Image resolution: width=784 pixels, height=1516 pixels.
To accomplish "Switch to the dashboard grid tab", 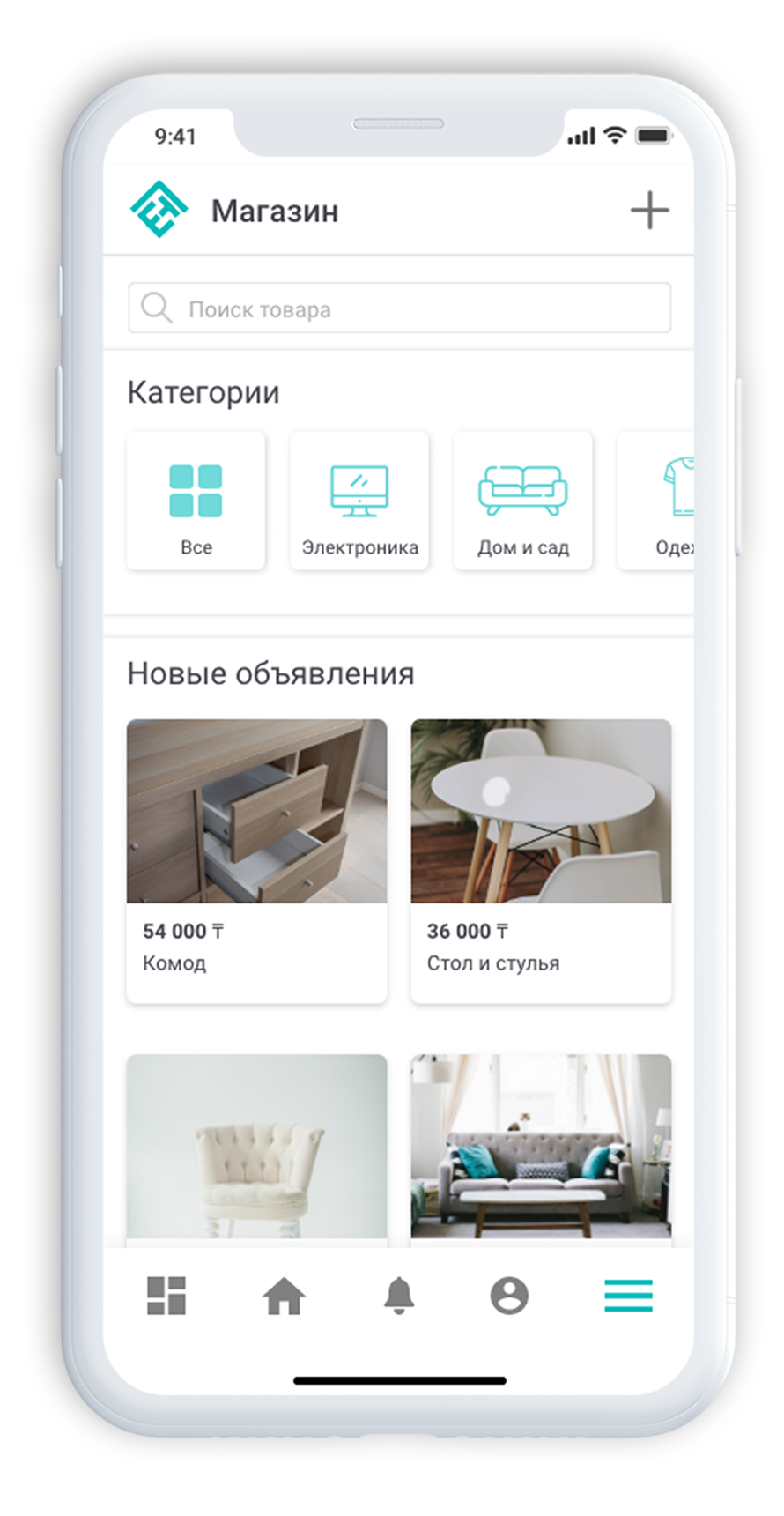I will coord(166,1296).
